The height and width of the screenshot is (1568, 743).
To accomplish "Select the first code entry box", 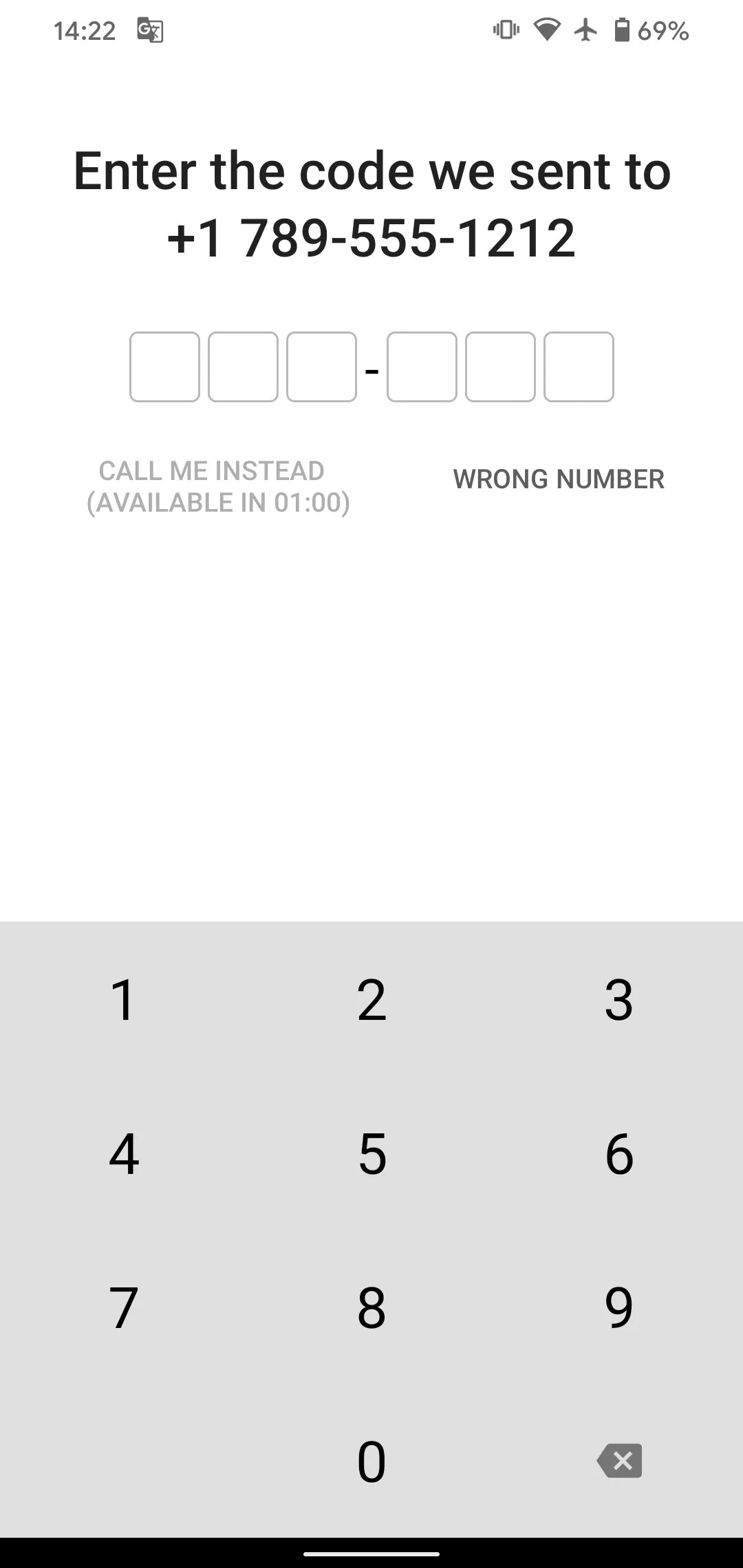I will (164, 368).
